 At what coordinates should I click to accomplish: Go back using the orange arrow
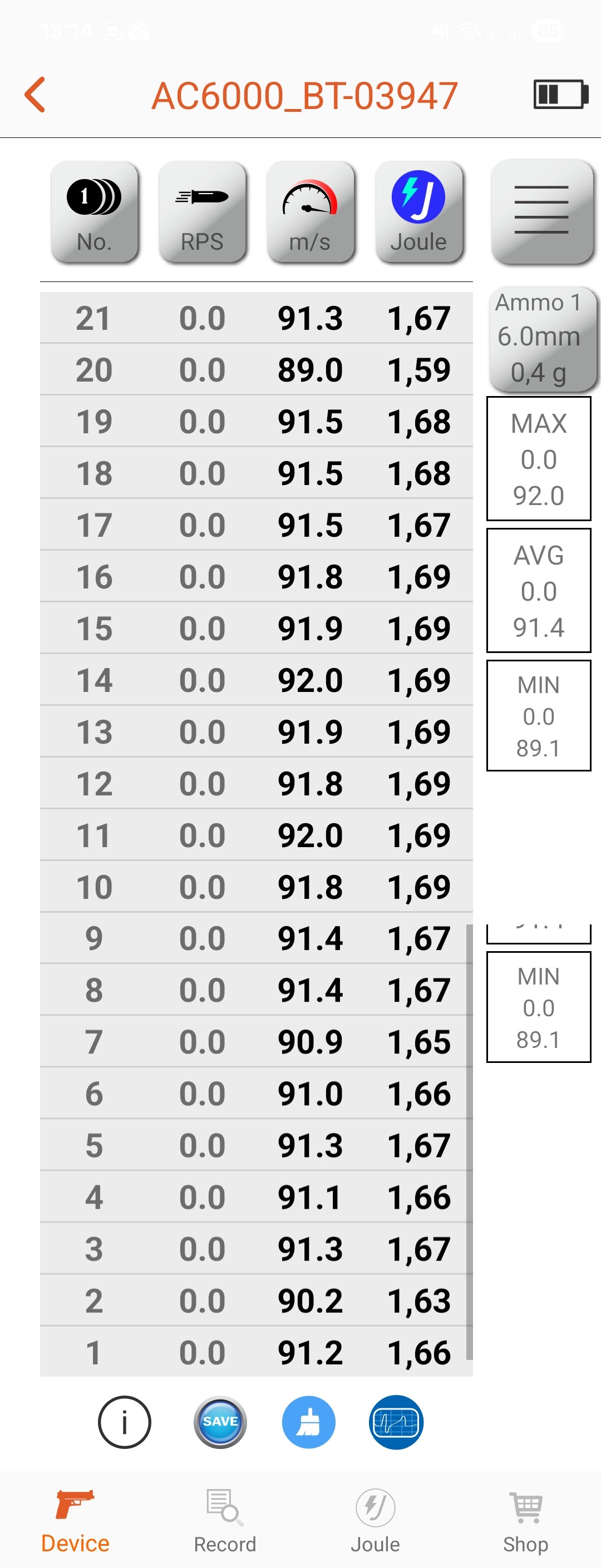click(x=35, y=95)
